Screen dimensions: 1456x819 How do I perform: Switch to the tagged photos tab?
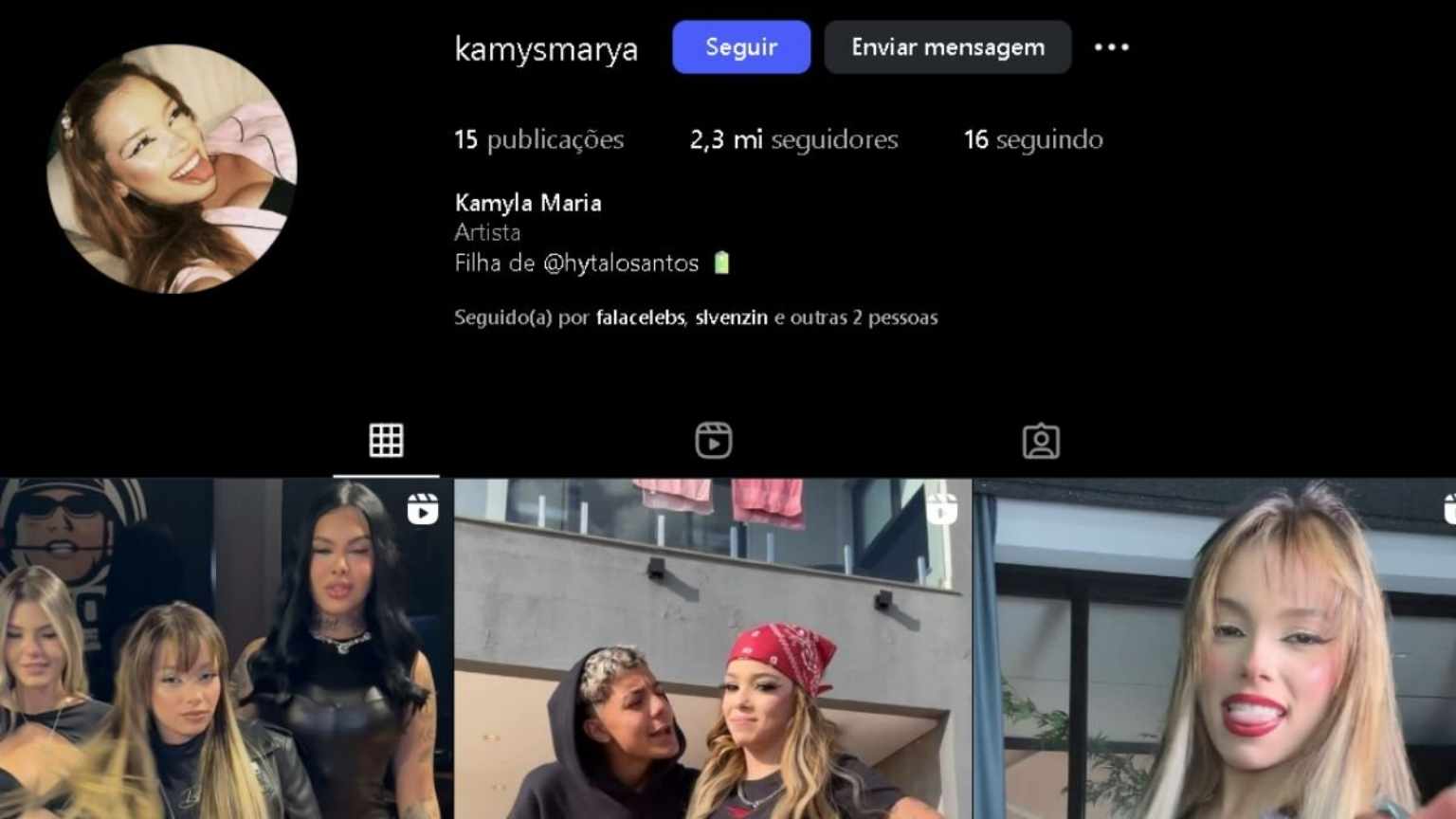[x=1041, y=441]
